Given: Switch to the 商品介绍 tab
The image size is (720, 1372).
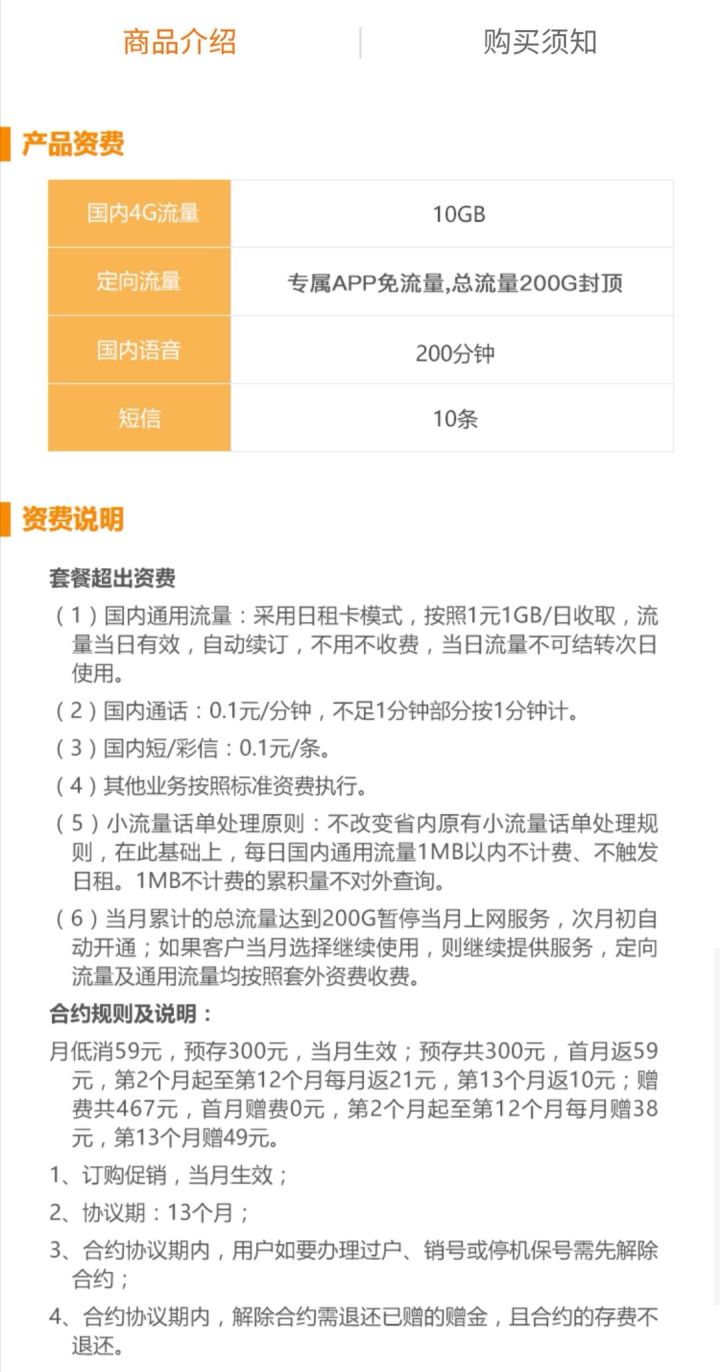Looking at the screenshot, I should click(180, 42).
